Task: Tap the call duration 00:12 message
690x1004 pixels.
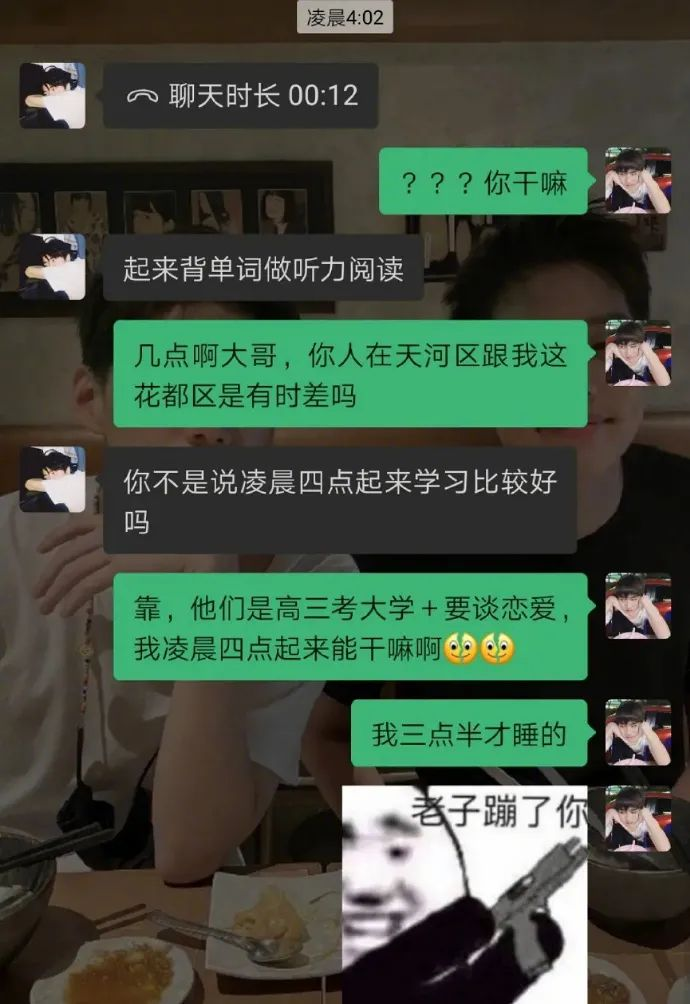Action: [x=240, y=96]
